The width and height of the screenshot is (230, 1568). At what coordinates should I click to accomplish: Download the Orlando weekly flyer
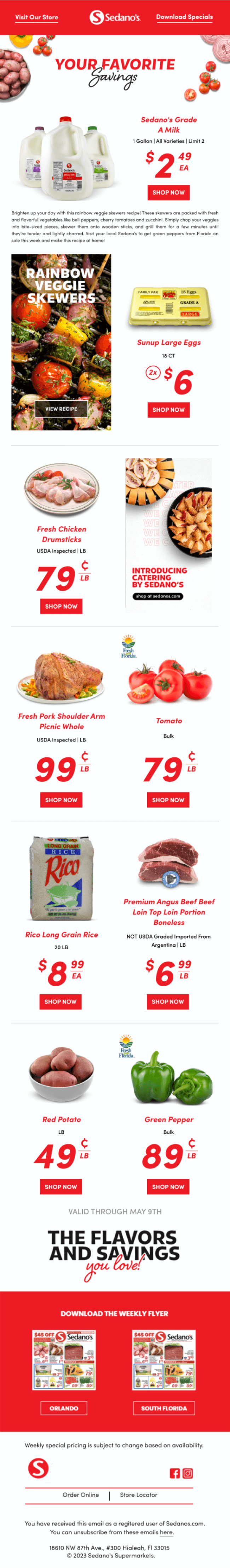point(64,1408)
